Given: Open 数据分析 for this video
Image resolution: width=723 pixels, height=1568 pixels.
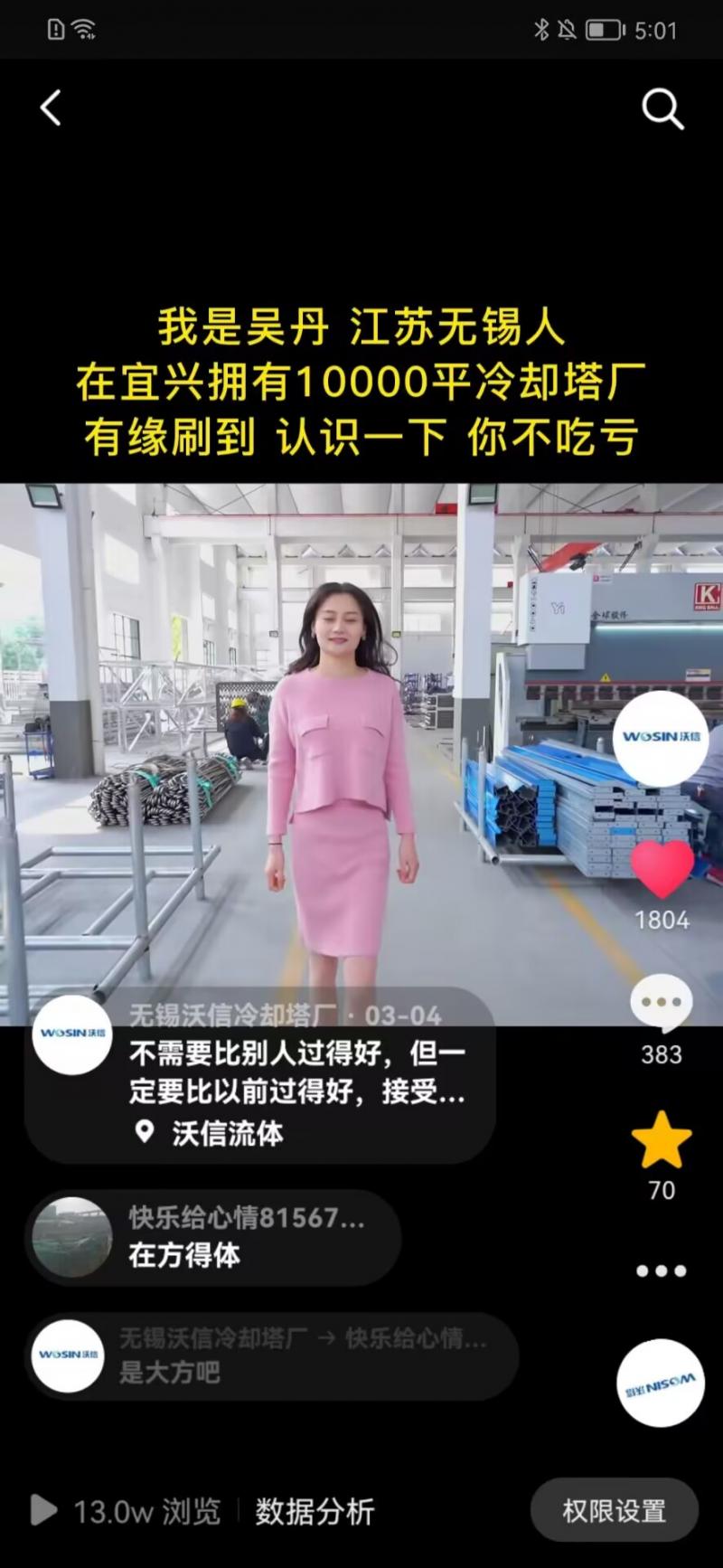Looking at the screenshot, I should click(315, 1511).
